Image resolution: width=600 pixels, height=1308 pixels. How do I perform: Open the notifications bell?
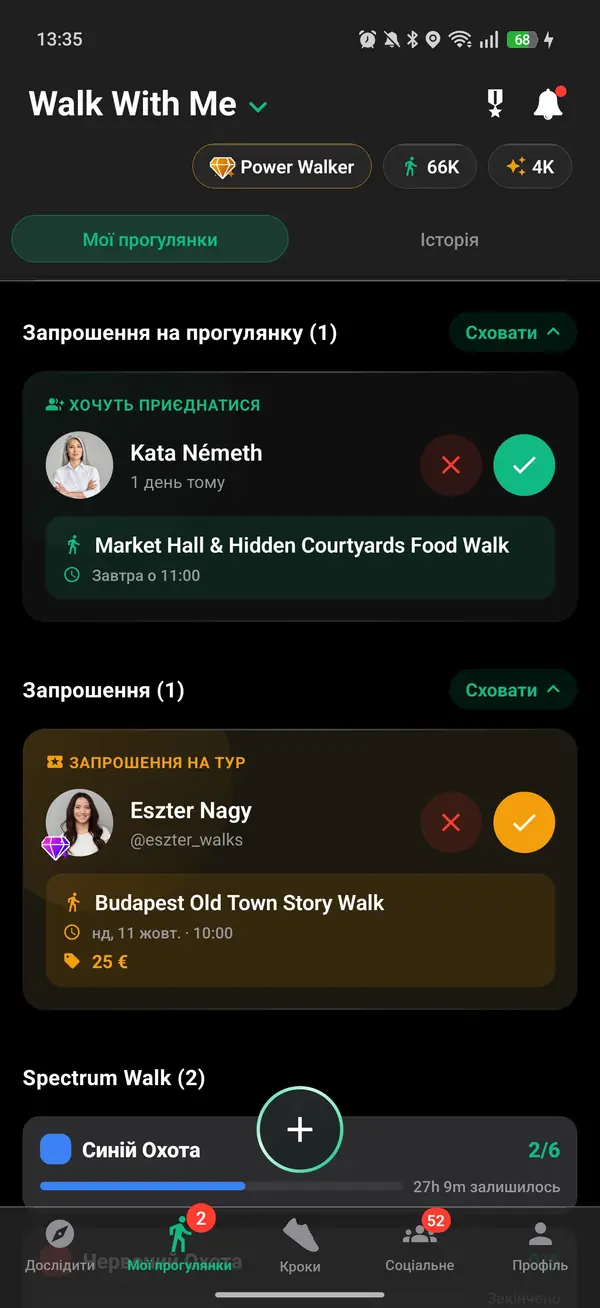(x=548, y=104)
